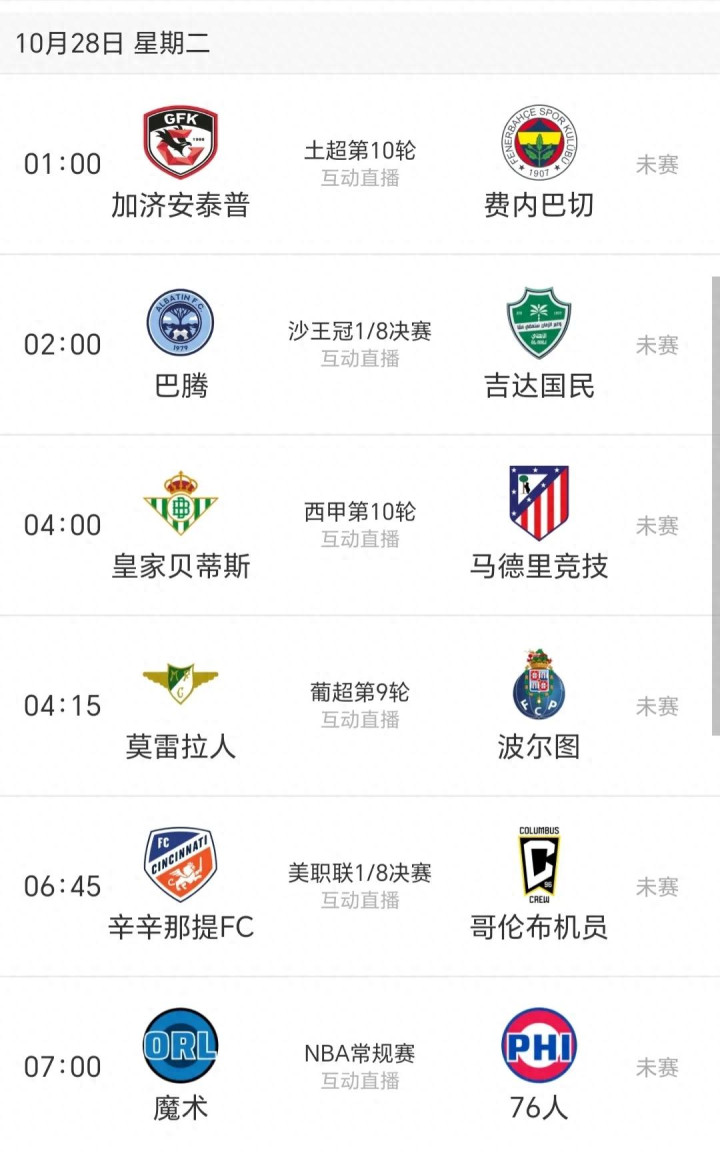Screen dimensions: 720x1155
Task: Open the 魔术 vs 76人 NBA game
Action: (x=360, y=1066)
